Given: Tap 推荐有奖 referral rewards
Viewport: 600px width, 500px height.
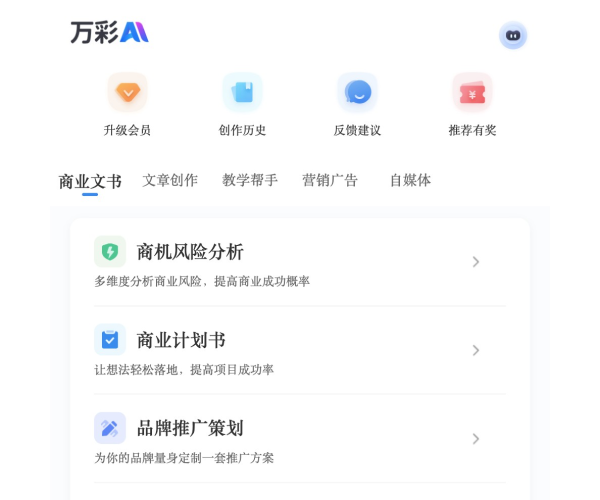Looking at the screenshot, I should 472,104.
